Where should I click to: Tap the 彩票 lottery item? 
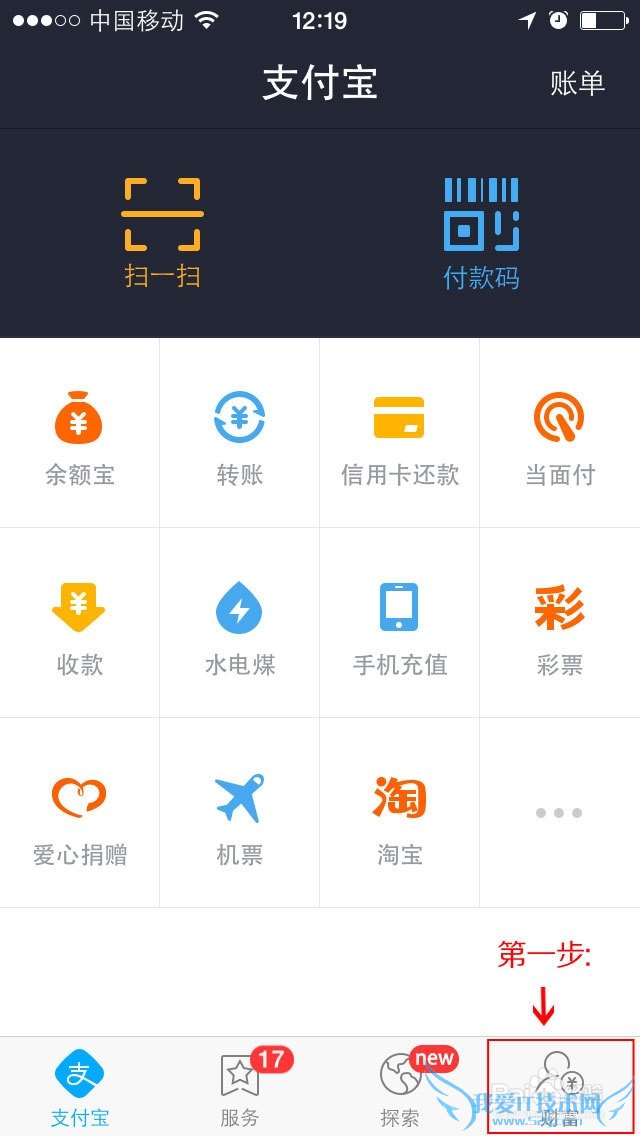(x=559, y=624)
